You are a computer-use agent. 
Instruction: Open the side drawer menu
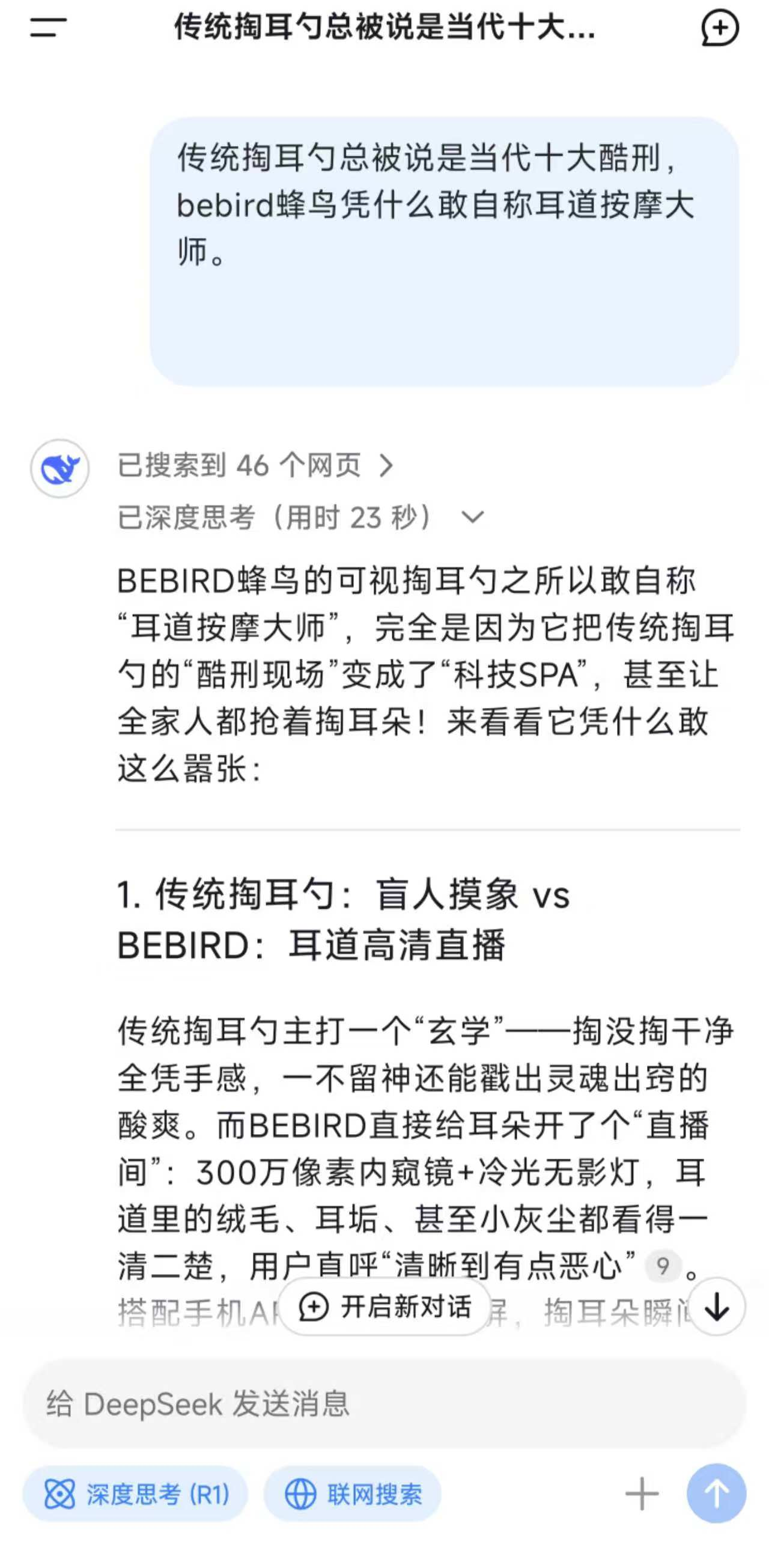pos(48,28)
